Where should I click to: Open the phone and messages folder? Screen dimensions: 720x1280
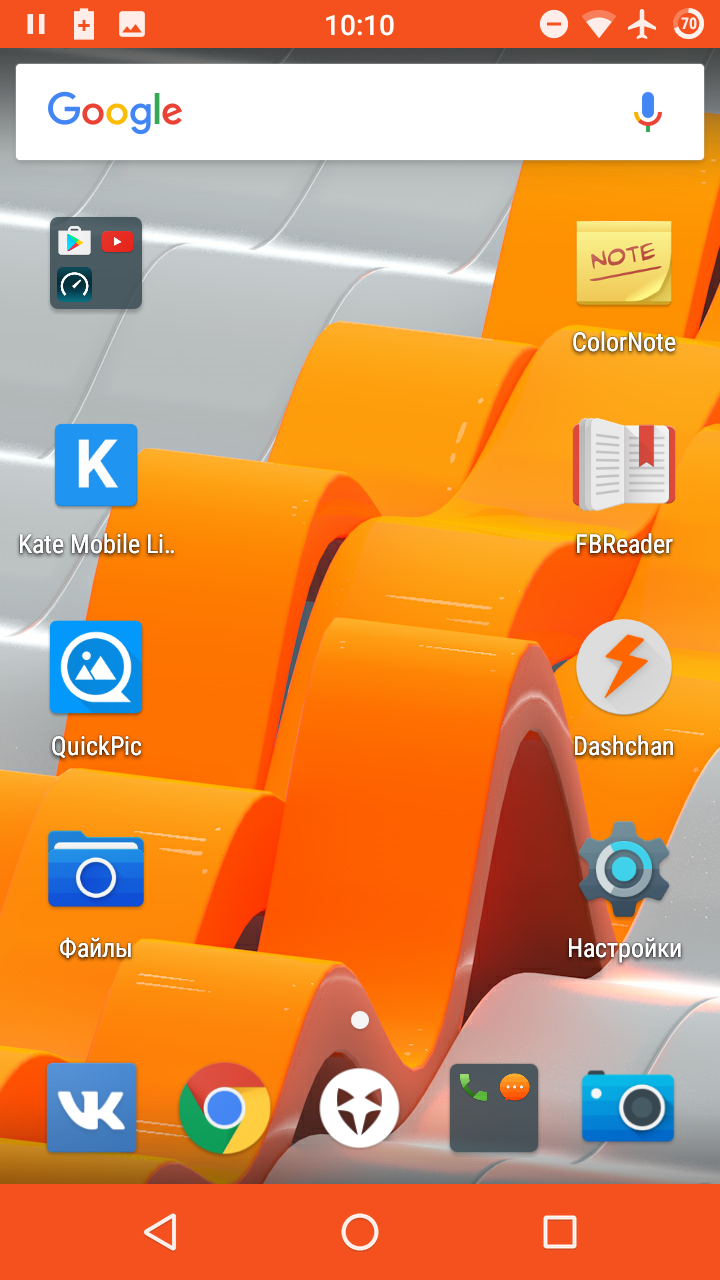(x=494, y=1108)
